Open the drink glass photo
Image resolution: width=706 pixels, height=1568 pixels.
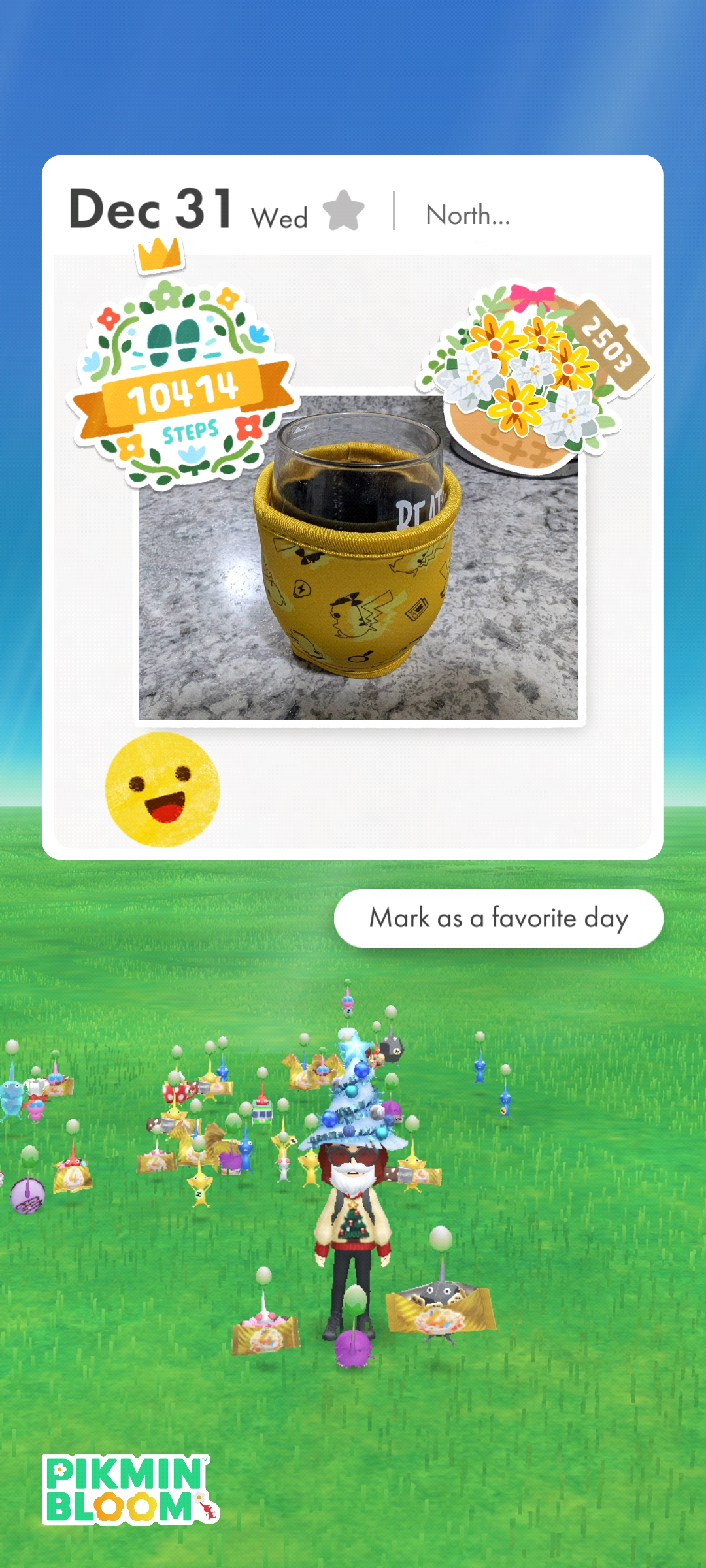[358, 575]
